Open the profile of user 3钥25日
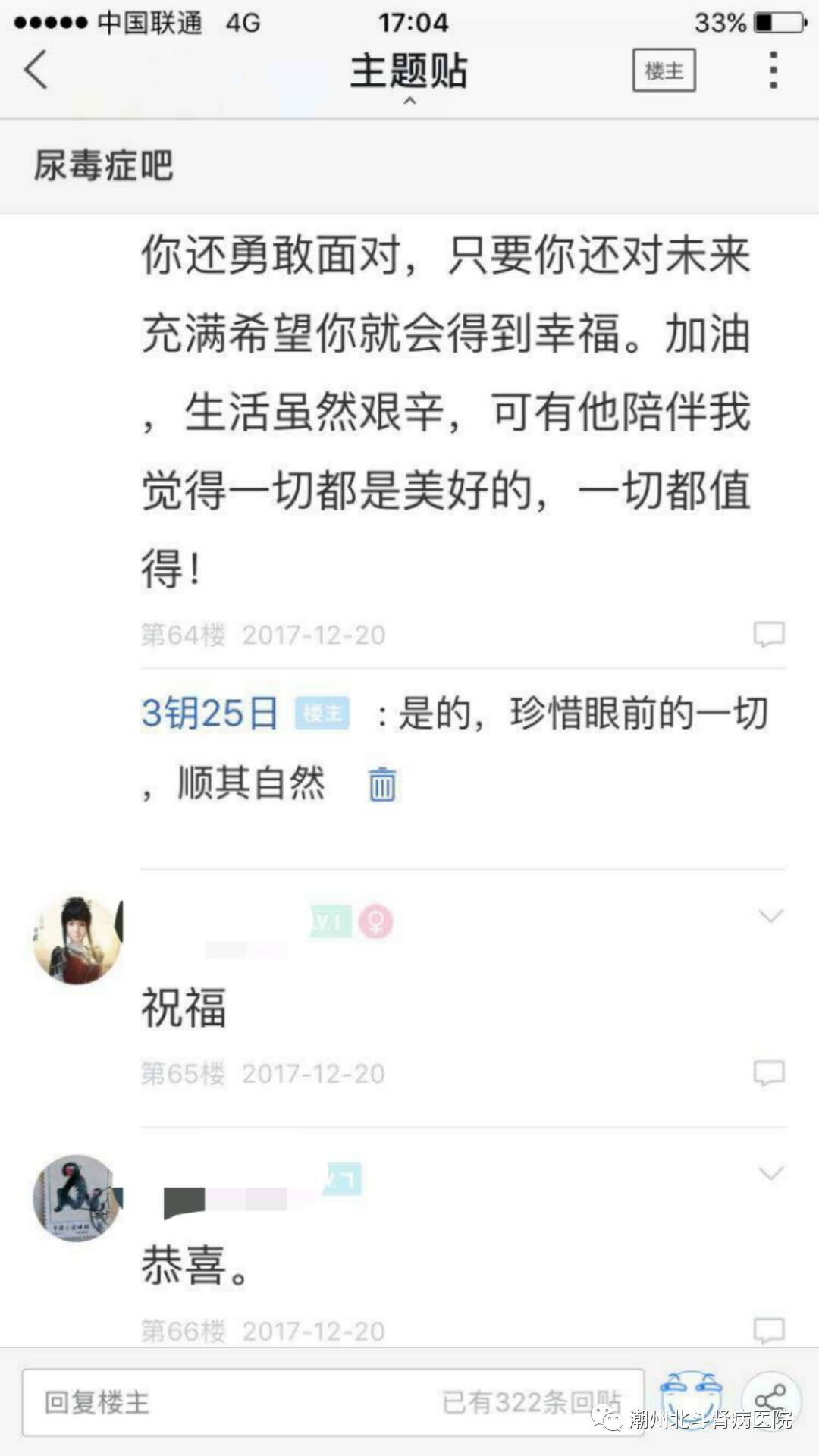This screenshot has width=819, height=1456. (x=209, y=714)
